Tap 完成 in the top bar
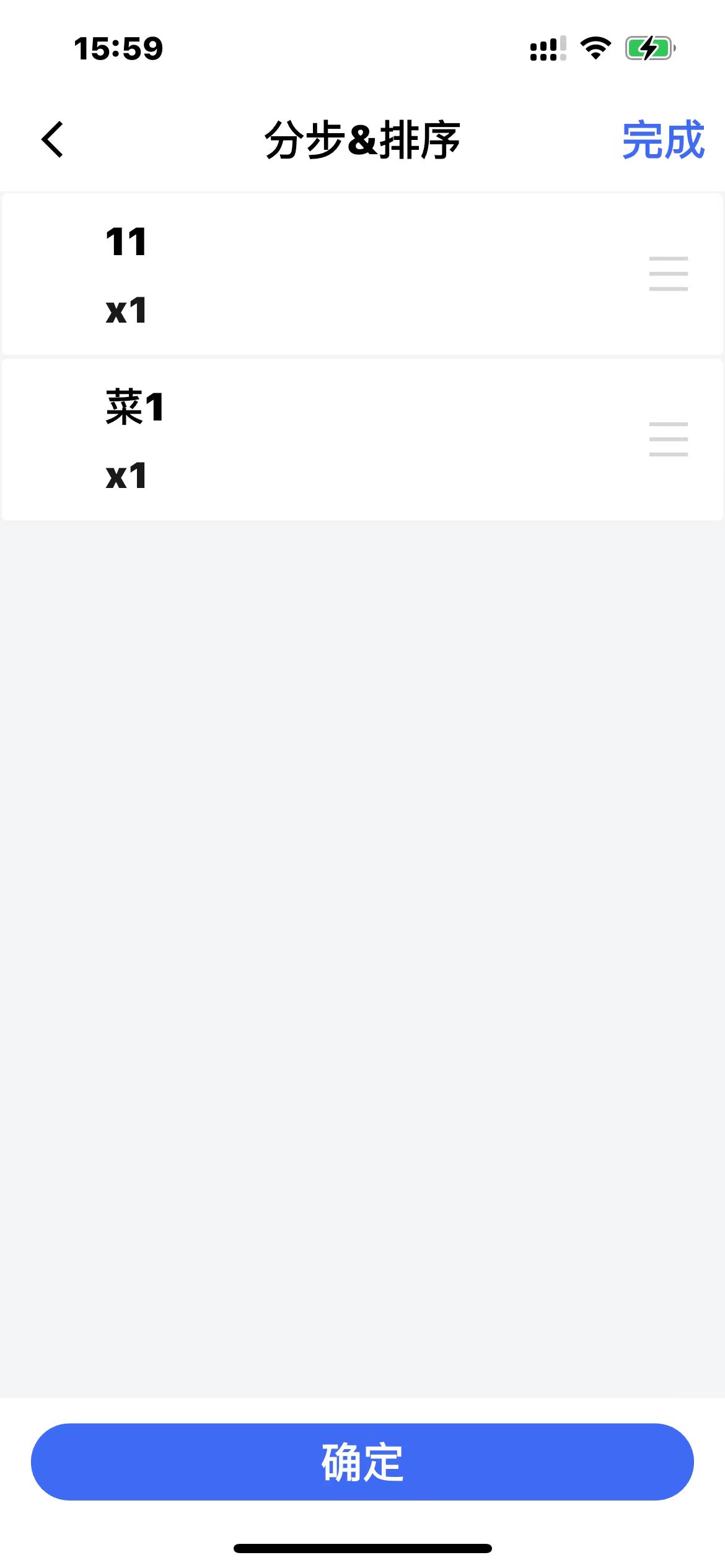This screenshot has height=1568, width=725. (x=662, y=140)
